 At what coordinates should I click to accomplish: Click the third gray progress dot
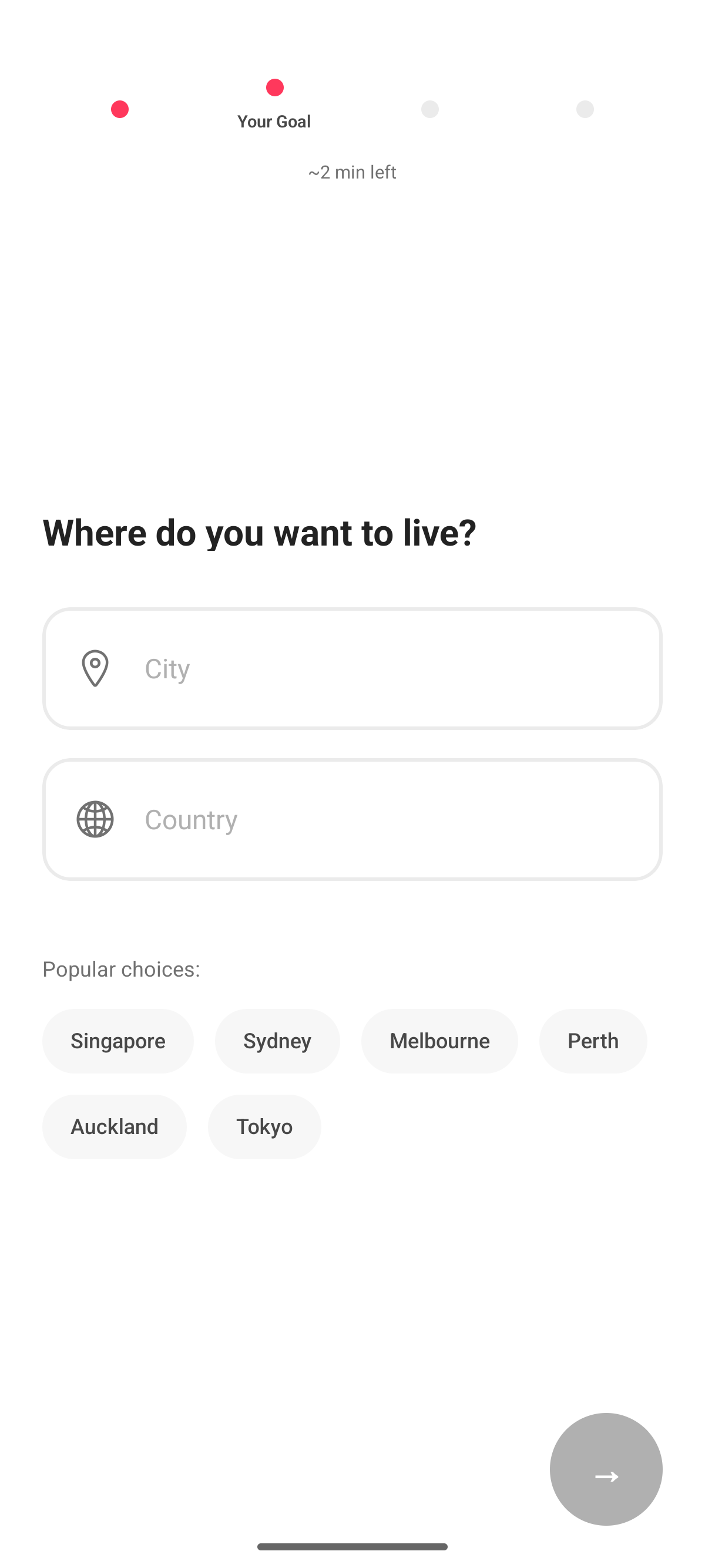tap(430, 109)
